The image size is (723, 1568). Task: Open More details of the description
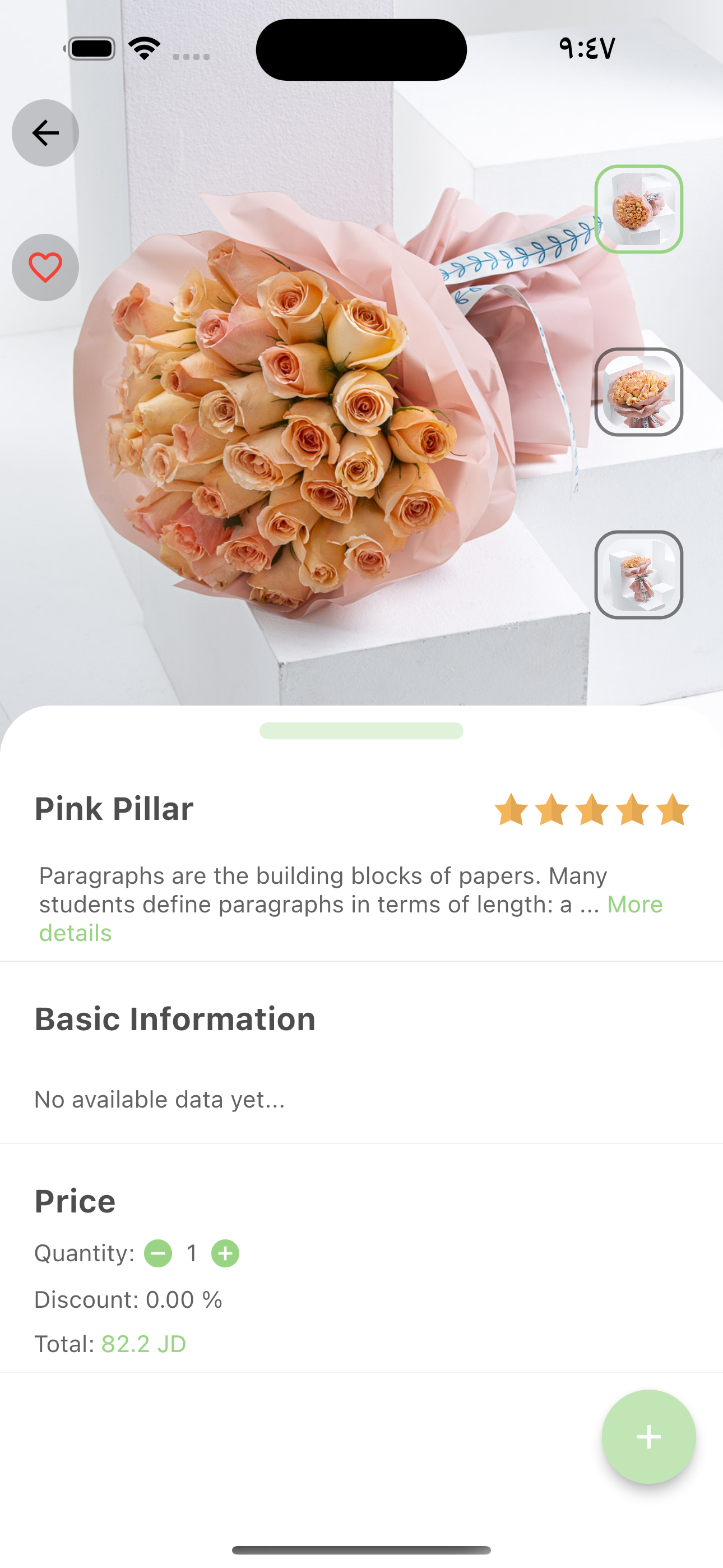pos(634,905)
